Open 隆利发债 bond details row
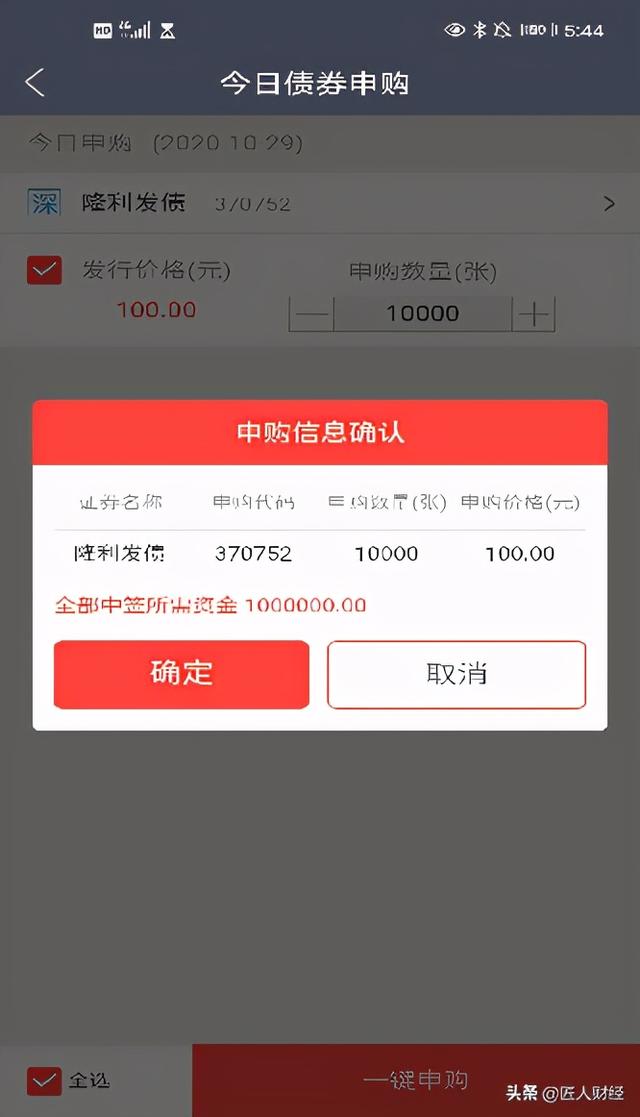The height and width of the screenshot is (1117, 640). click(320, 204)
